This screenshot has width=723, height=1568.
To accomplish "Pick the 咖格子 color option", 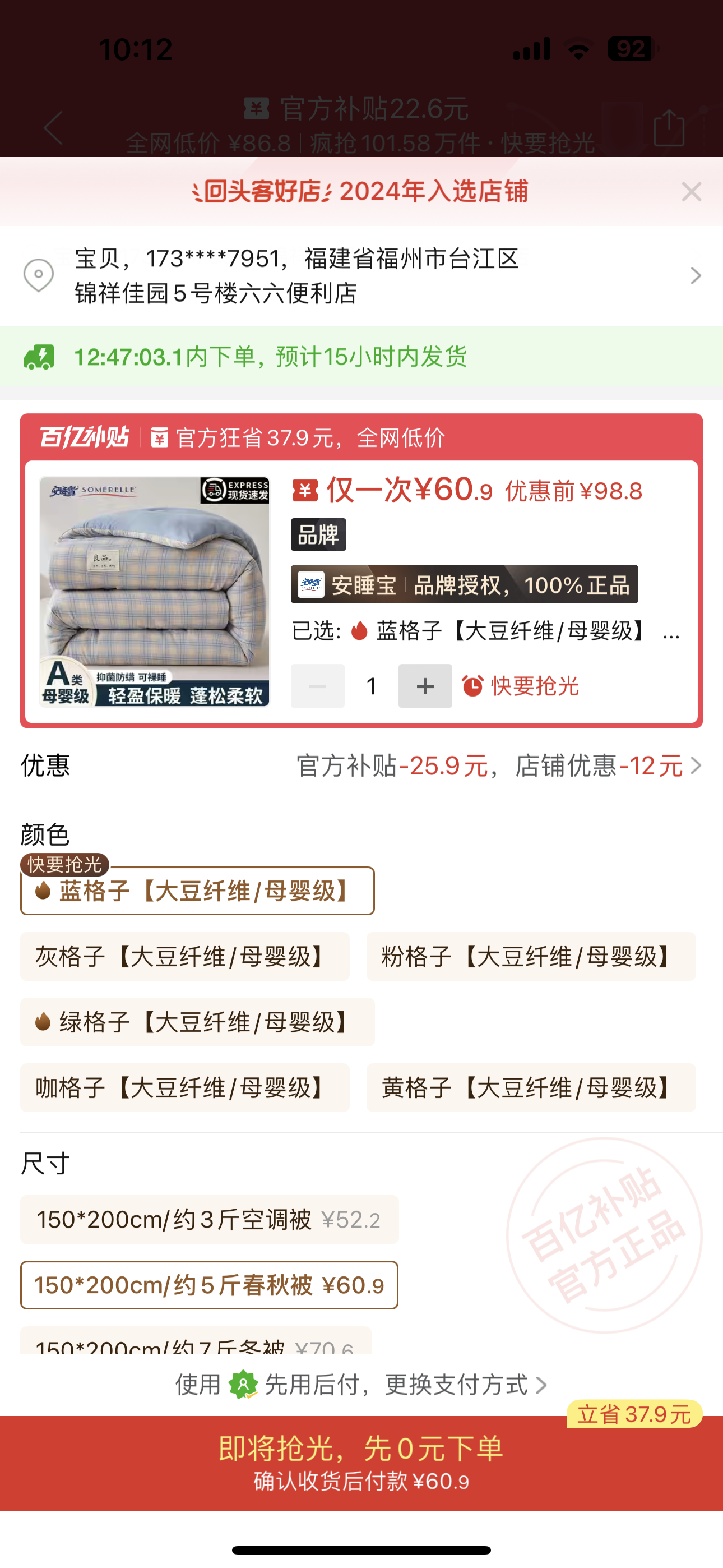I will 184,1088.
